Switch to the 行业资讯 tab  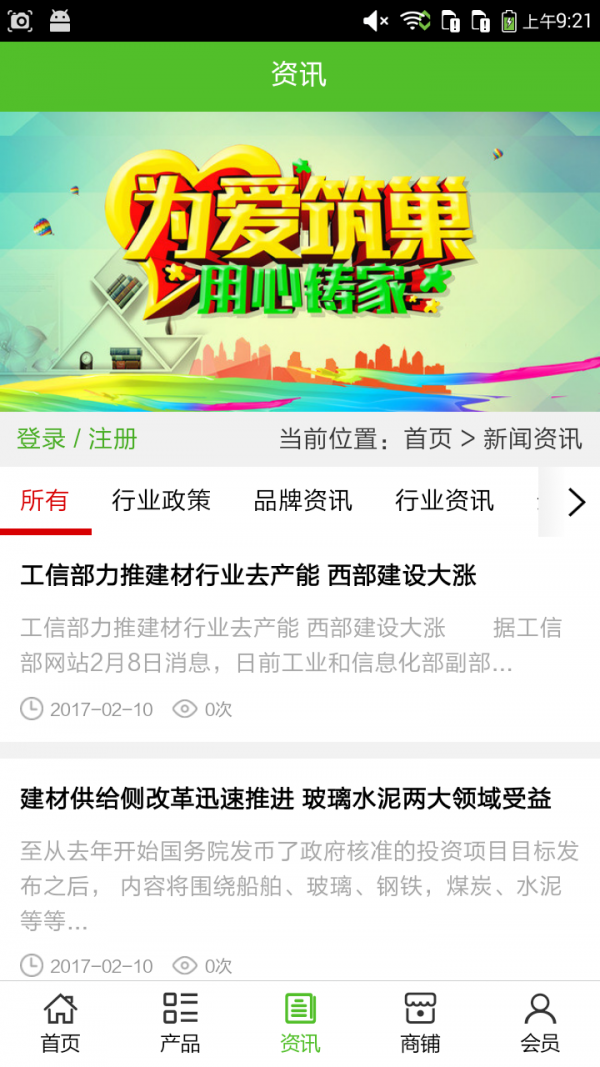(444, 500)
